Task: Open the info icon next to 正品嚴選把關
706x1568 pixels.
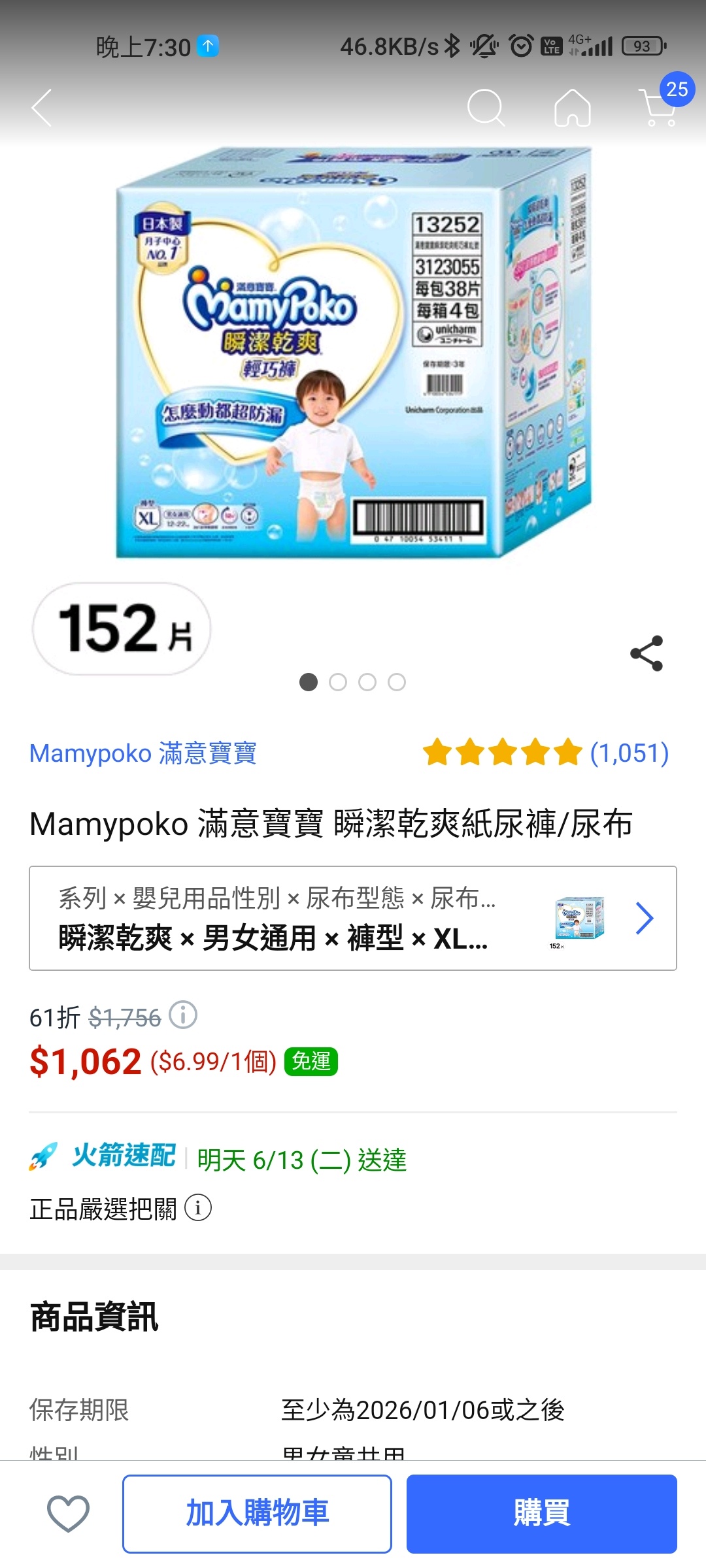Action: click(198, 1207)
